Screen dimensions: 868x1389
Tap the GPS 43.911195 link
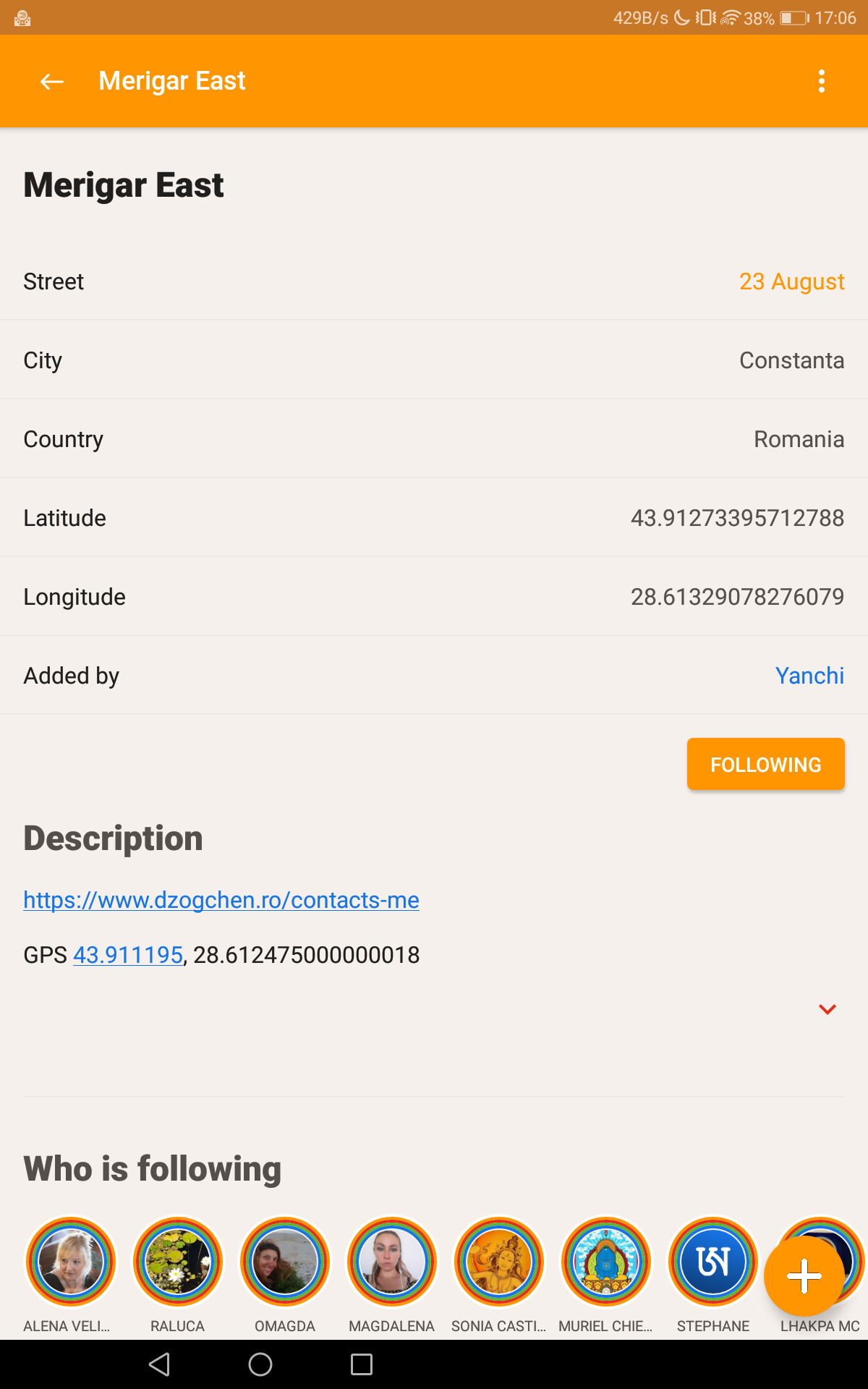click(128, 955)
